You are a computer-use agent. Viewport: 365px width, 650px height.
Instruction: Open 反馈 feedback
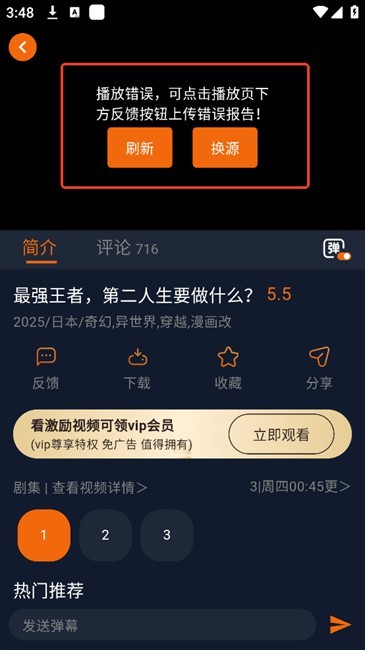(46, 368)
